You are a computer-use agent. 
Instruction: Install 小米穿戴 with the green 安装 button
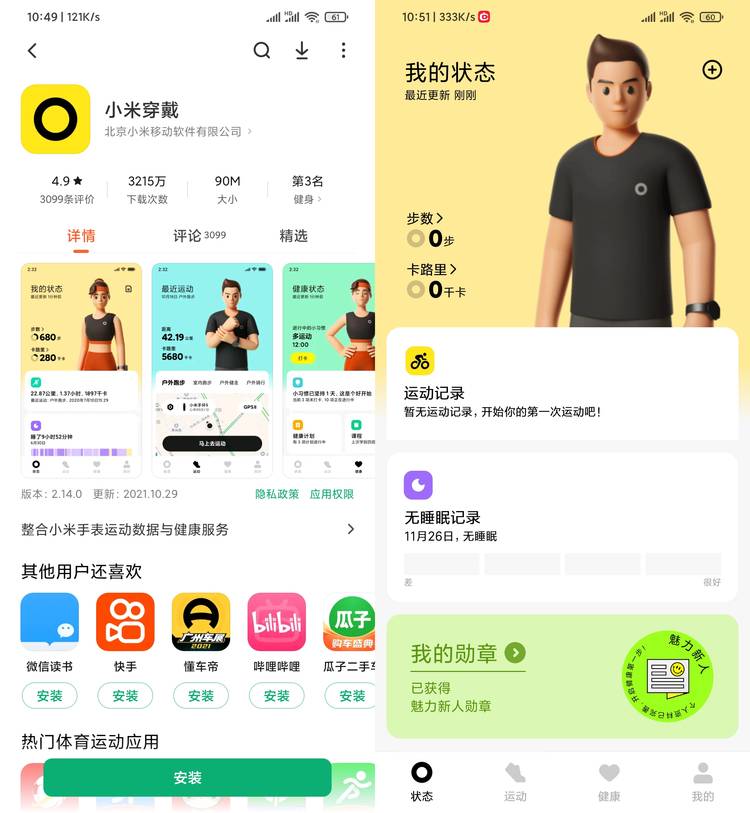pyautogui.click(x=187, y=777)
